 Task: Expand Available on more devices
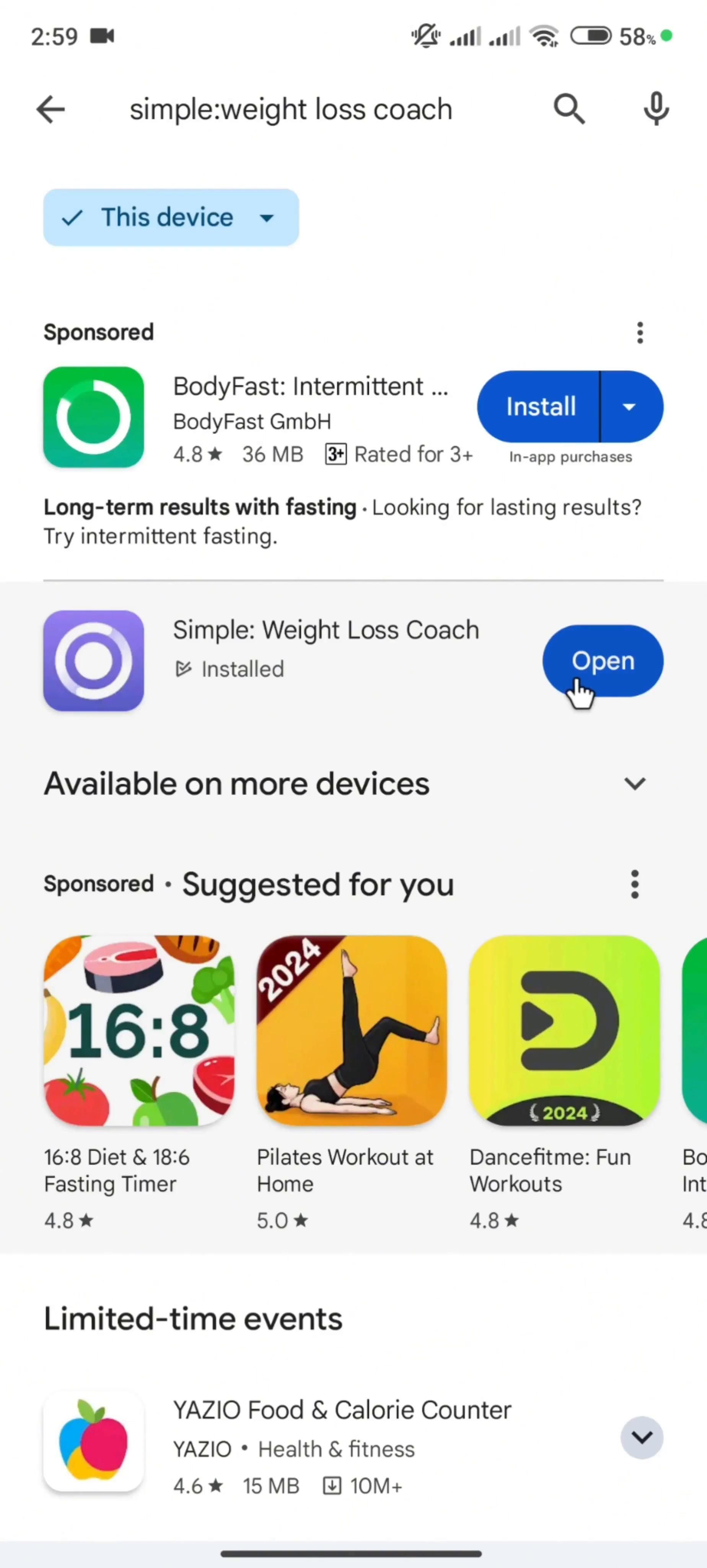pos(635,784)
